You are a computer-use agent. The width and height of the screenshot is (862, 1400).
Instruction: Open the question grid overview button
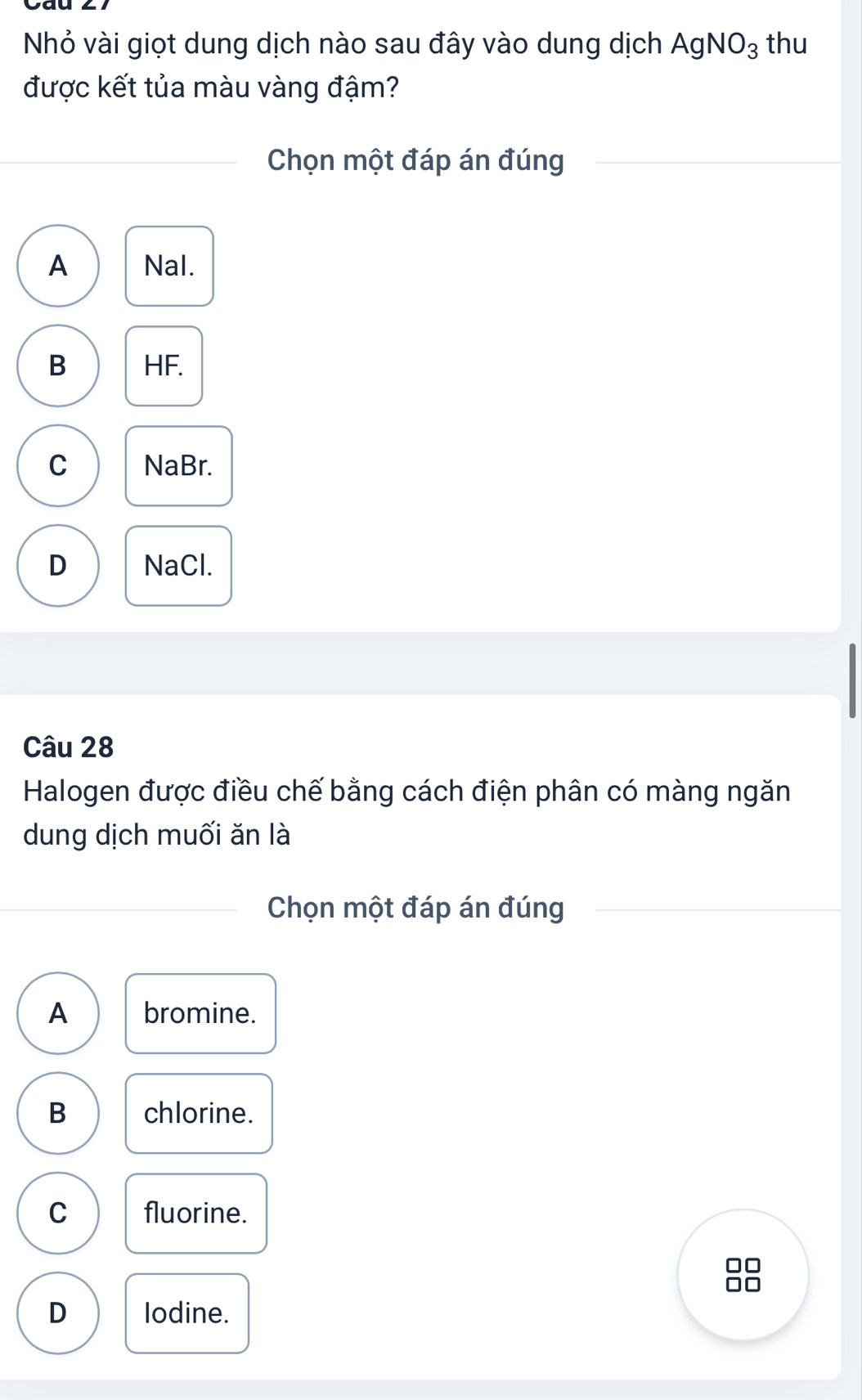(x=743, y=1275)
